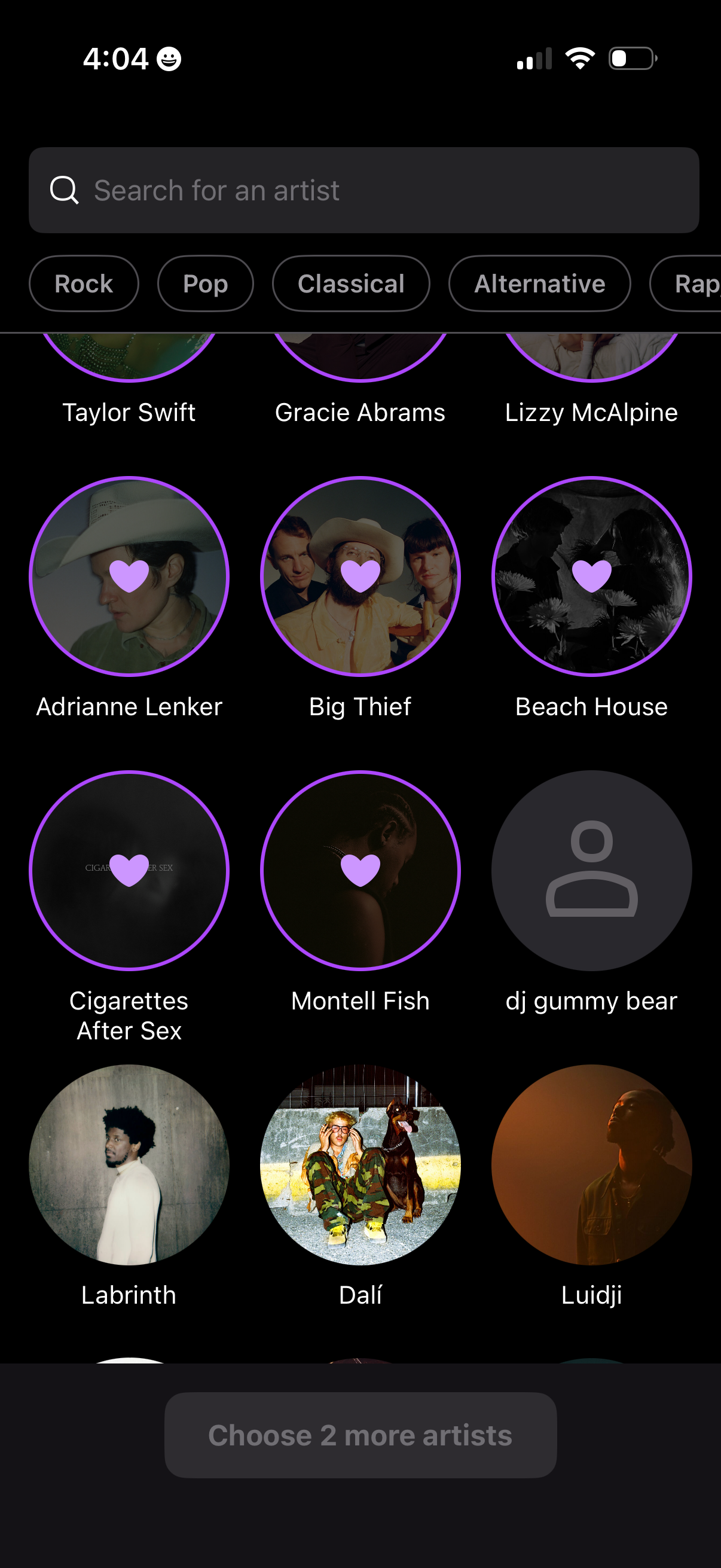The height and width of the screenshot is (1568, 721).
Task: Filter artists by the Alternative genre
Action: [539, 283]
